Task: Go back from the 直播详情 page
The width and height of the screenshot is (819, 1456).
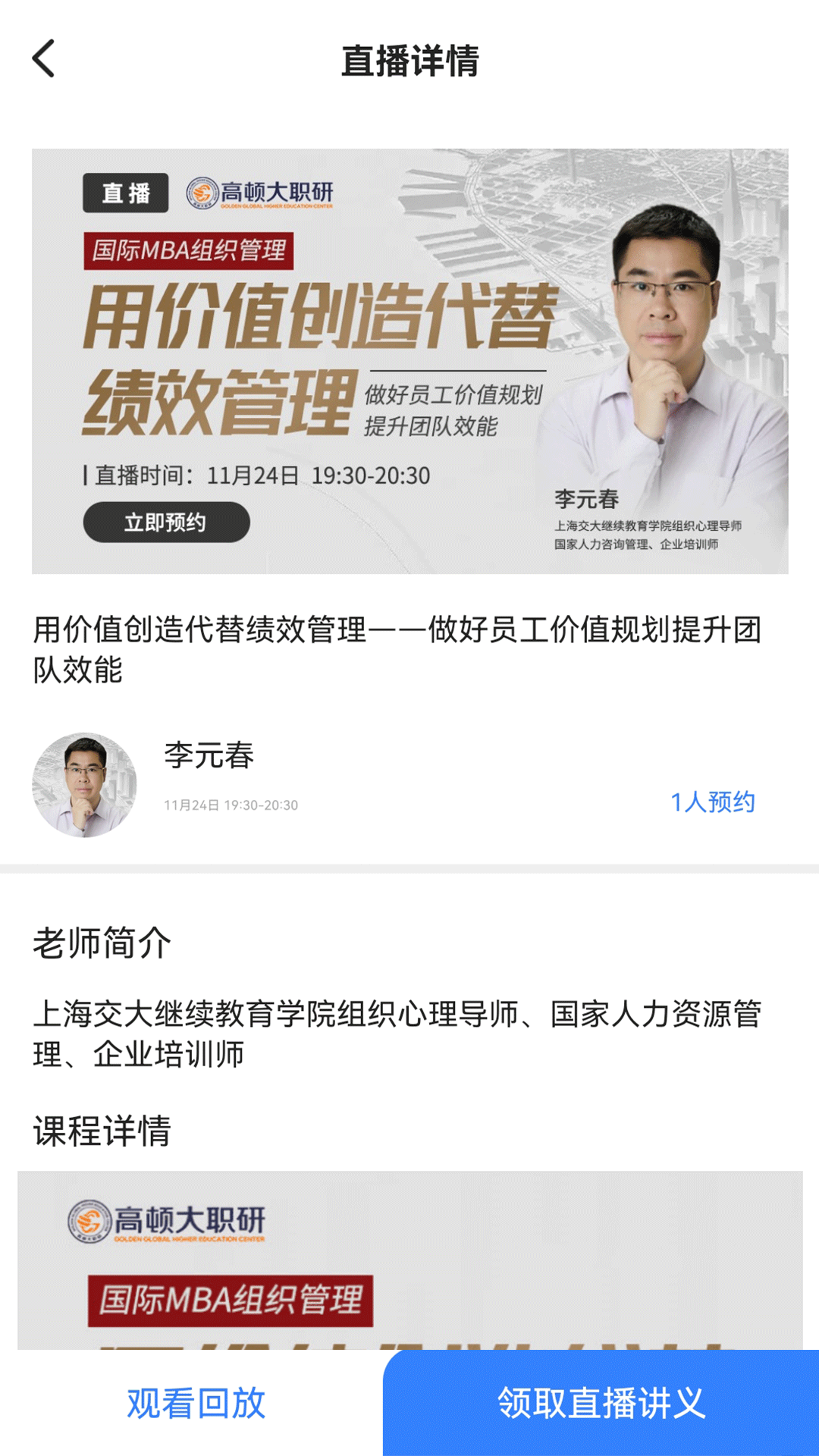Action: point(44,59)
